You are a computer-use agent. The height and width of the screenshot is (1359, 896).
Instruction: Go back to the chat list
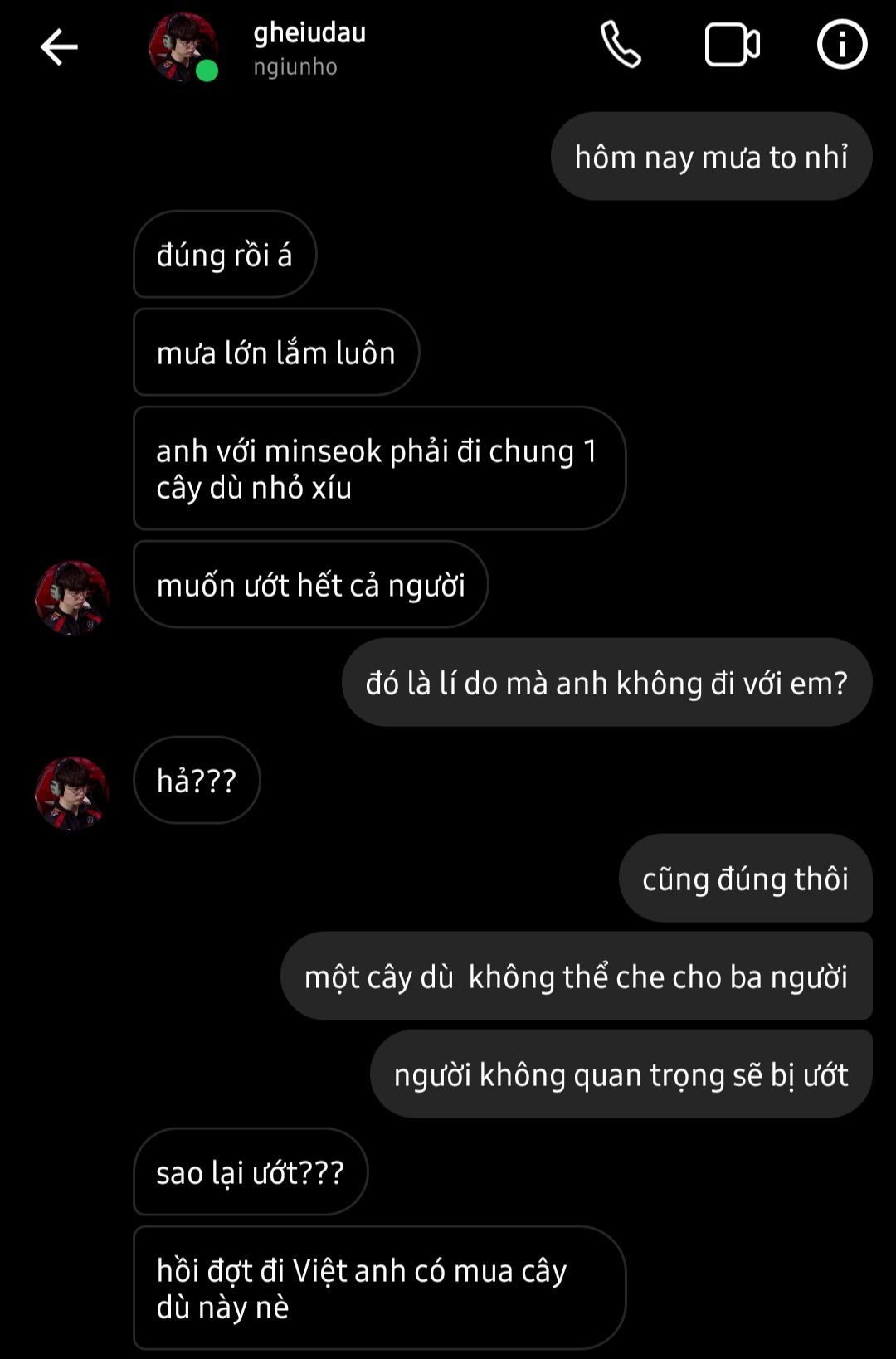point(59,46)
